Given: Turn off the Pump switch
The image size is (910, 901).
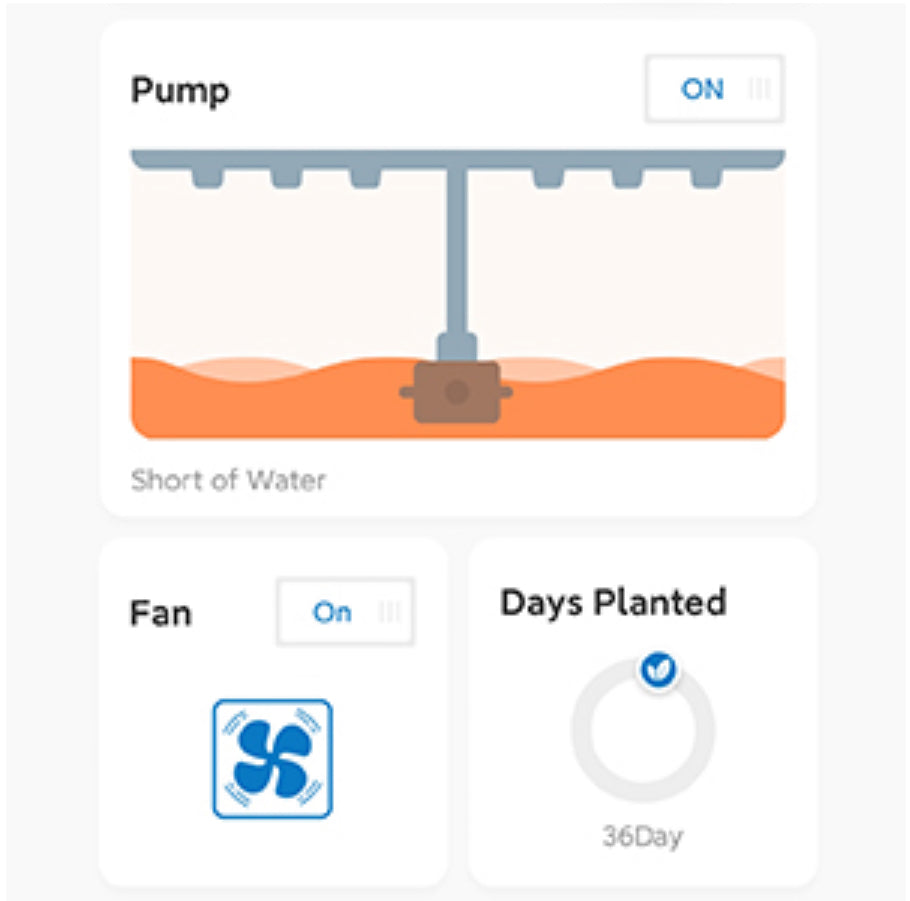Looking at the screenshot, I should click(714, 89).
